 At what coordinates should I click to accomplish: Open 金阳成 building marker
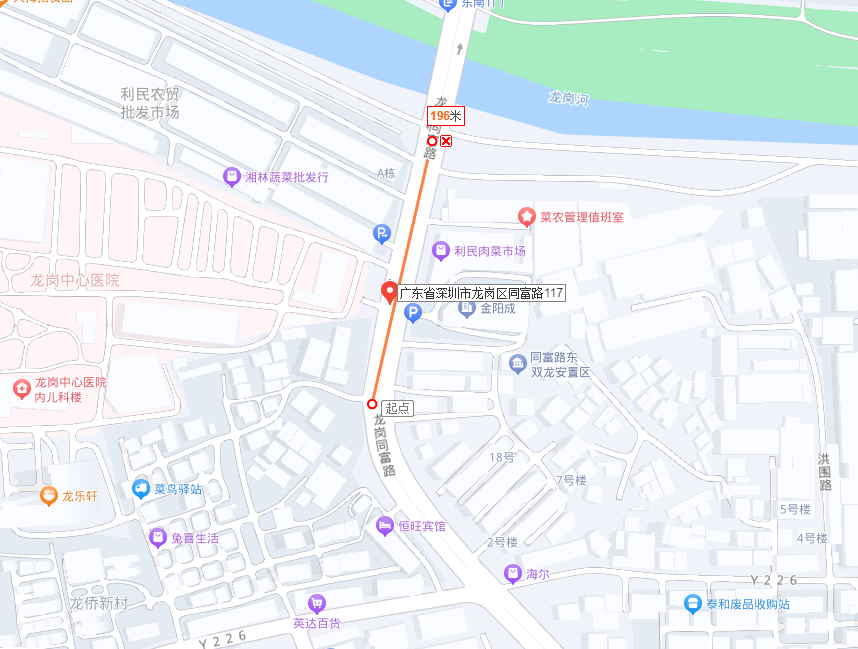coord(466,308)
